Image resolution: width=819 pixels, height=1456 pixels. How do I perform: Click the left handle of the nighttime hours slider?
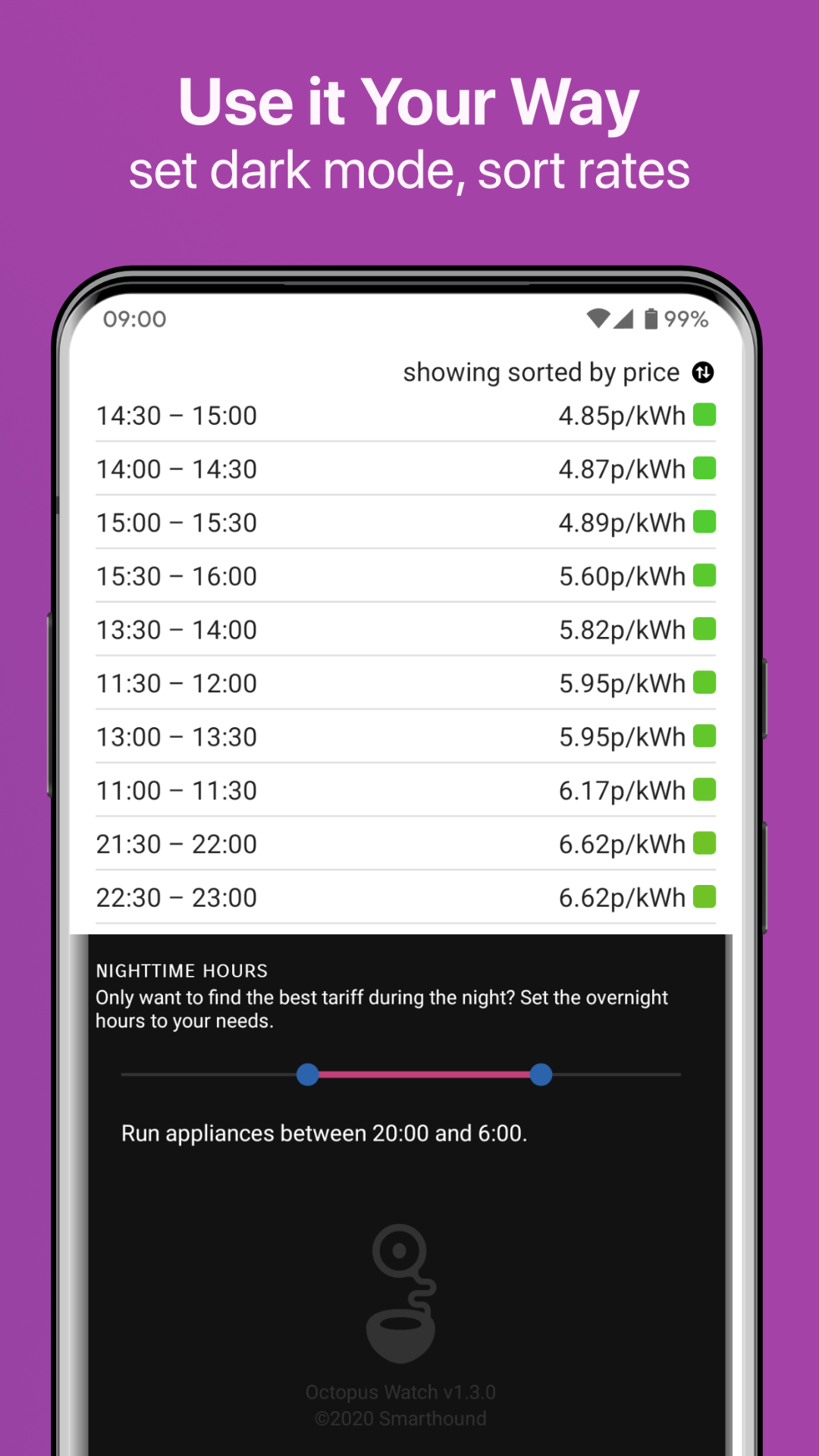tap(308, 1075)
